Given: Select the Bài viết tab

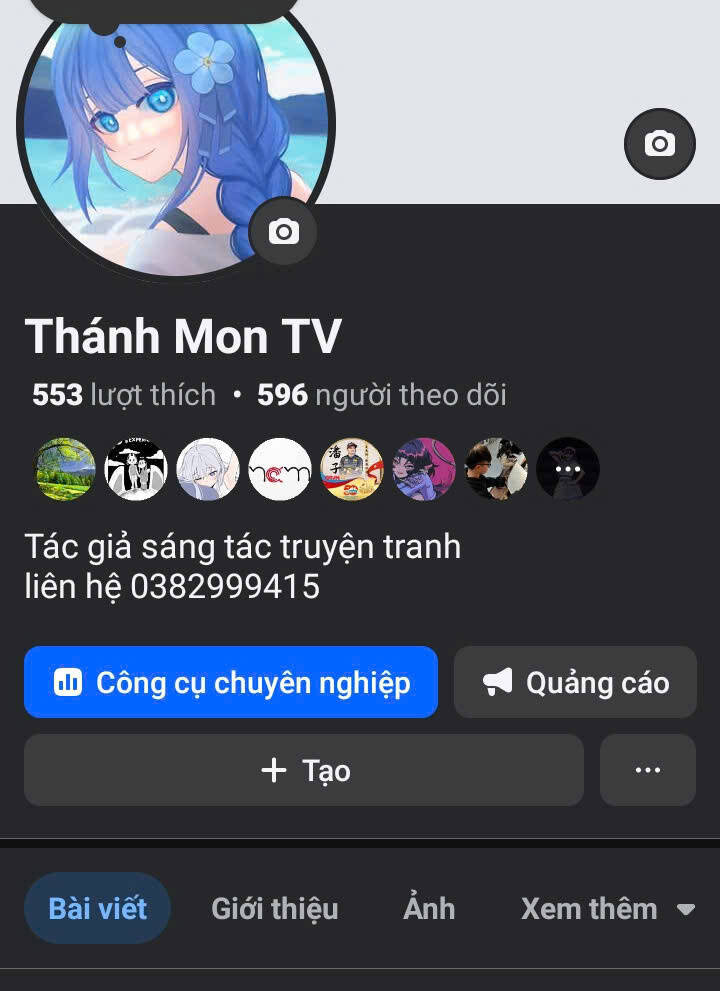Looking at the screenshot, I should point(96,907).
